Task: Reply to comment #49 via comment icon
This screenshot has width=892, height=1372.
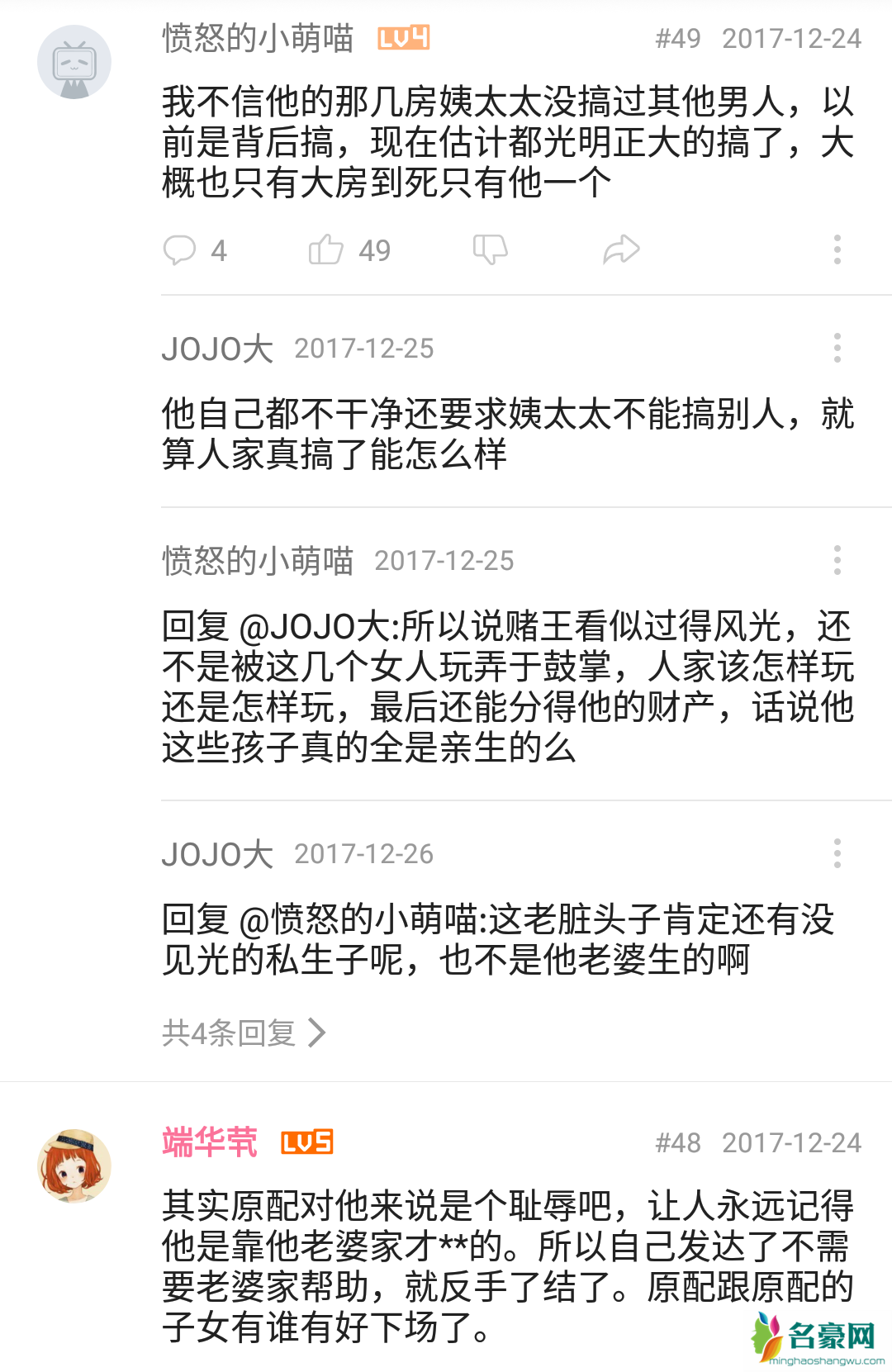Action: pos(180,249)
